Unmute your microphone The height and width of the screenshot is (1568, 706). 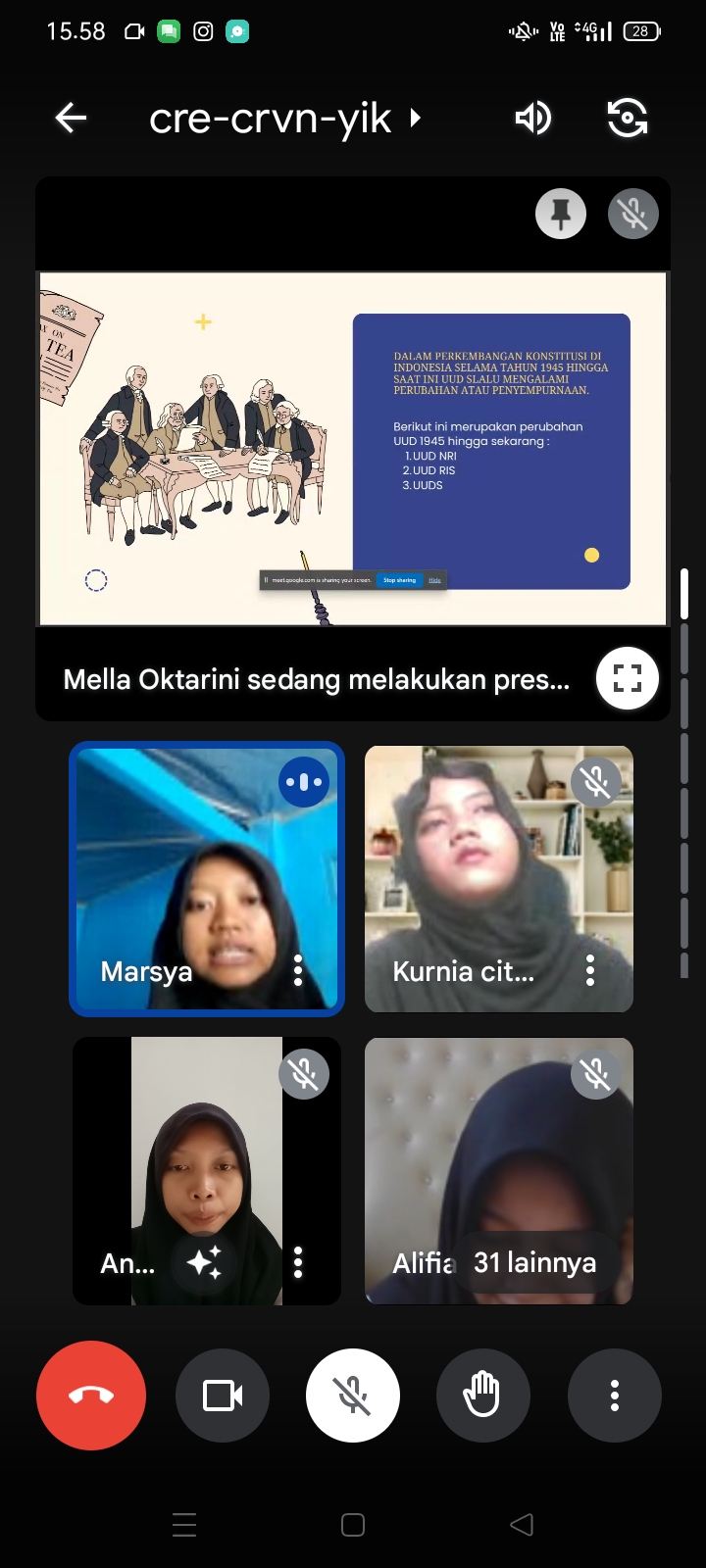(353, 1396)
